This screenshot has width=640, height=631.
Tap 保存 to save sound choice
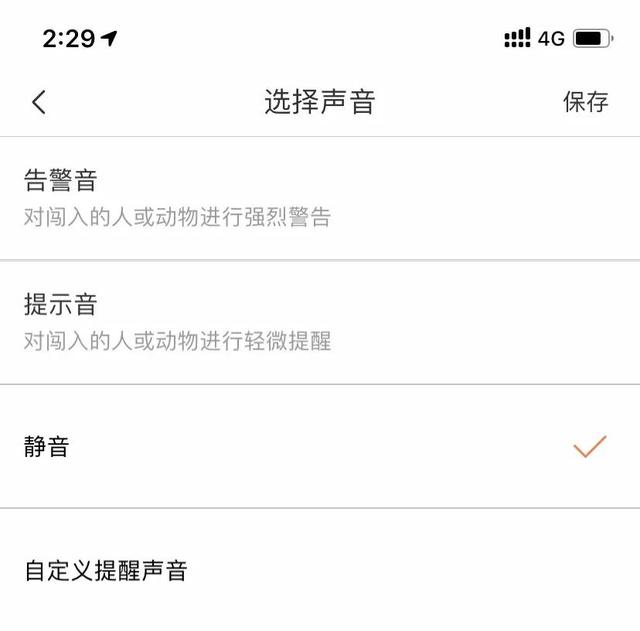pos(585,102)
